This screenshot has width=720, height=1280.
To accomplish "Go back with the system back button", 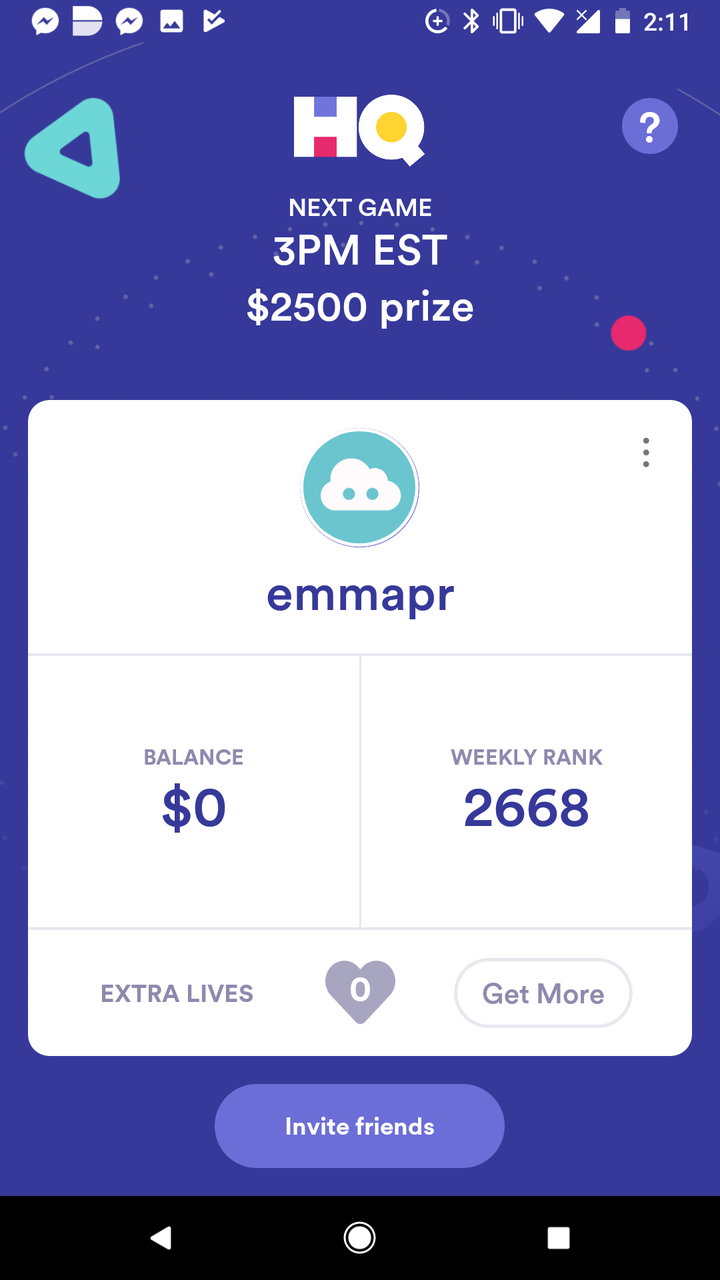I will tap(160, 1238).
